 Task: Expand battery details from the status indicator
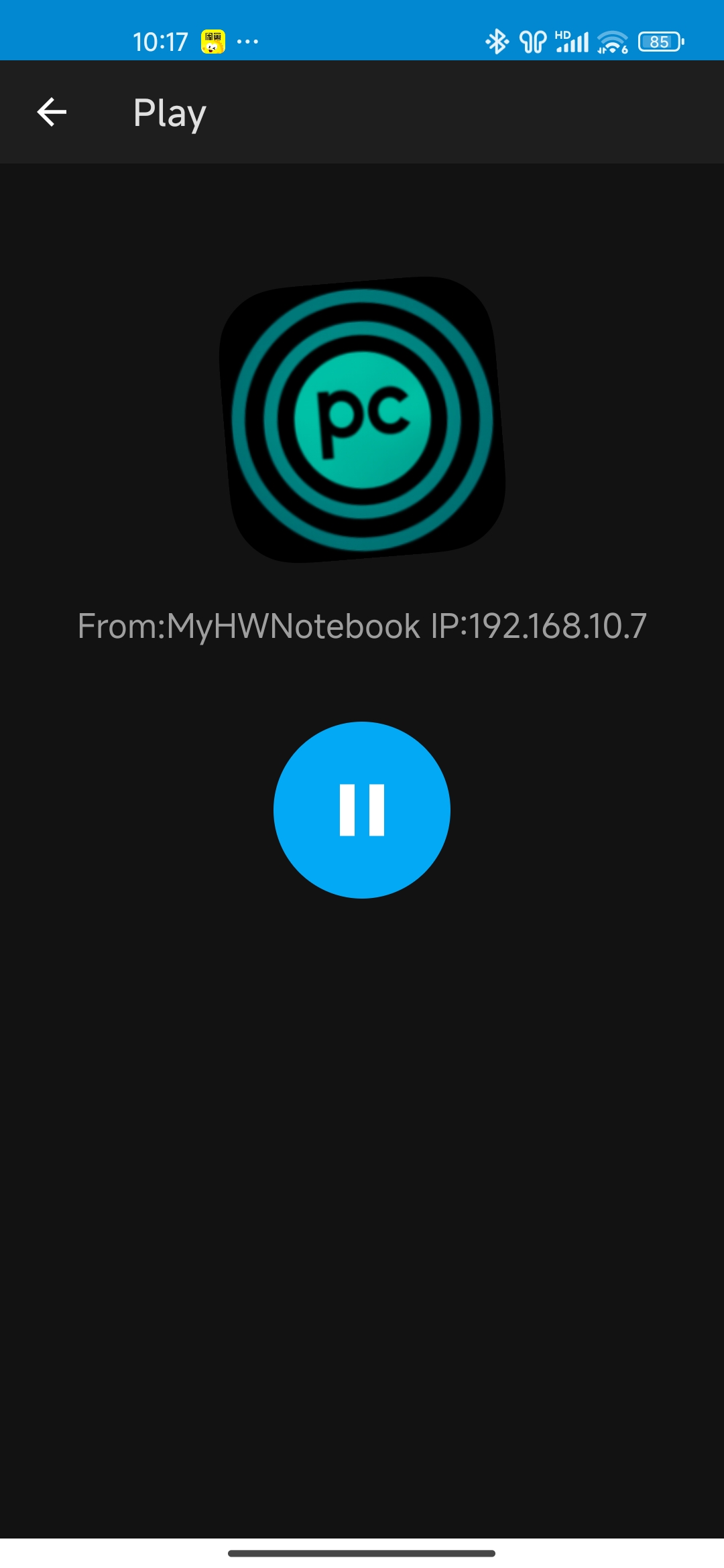(660, 42)
